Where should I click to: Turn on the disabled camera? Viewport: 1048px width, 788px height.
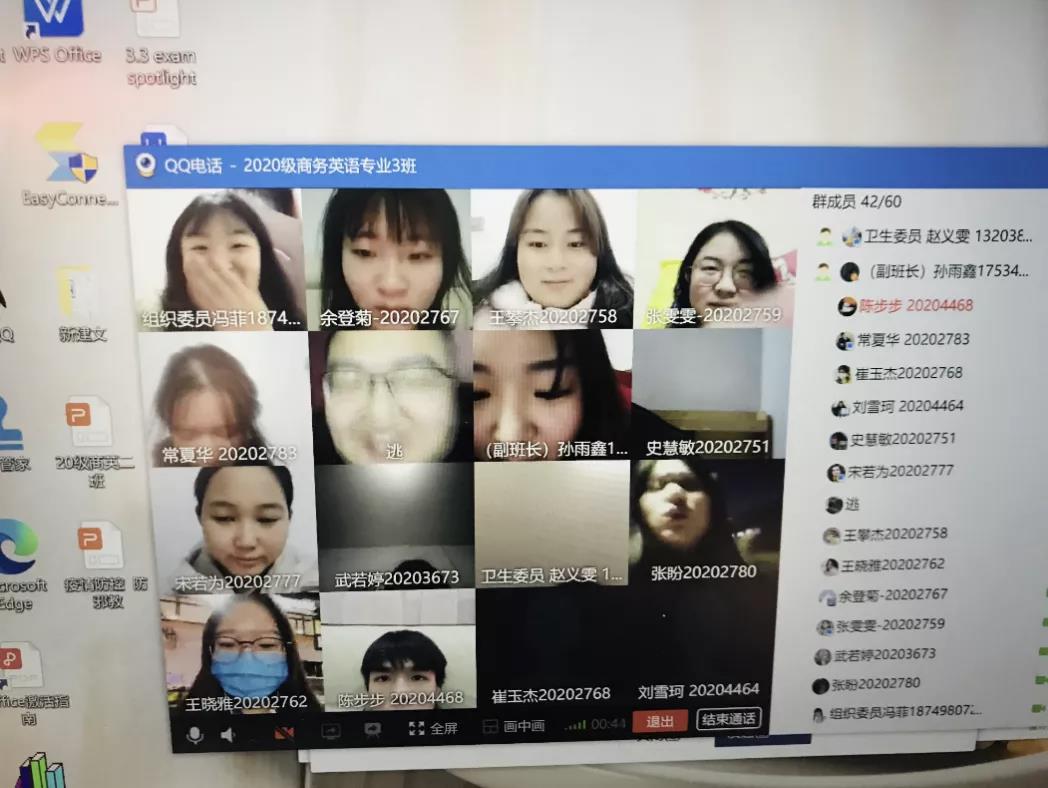[x=284, y=733]
